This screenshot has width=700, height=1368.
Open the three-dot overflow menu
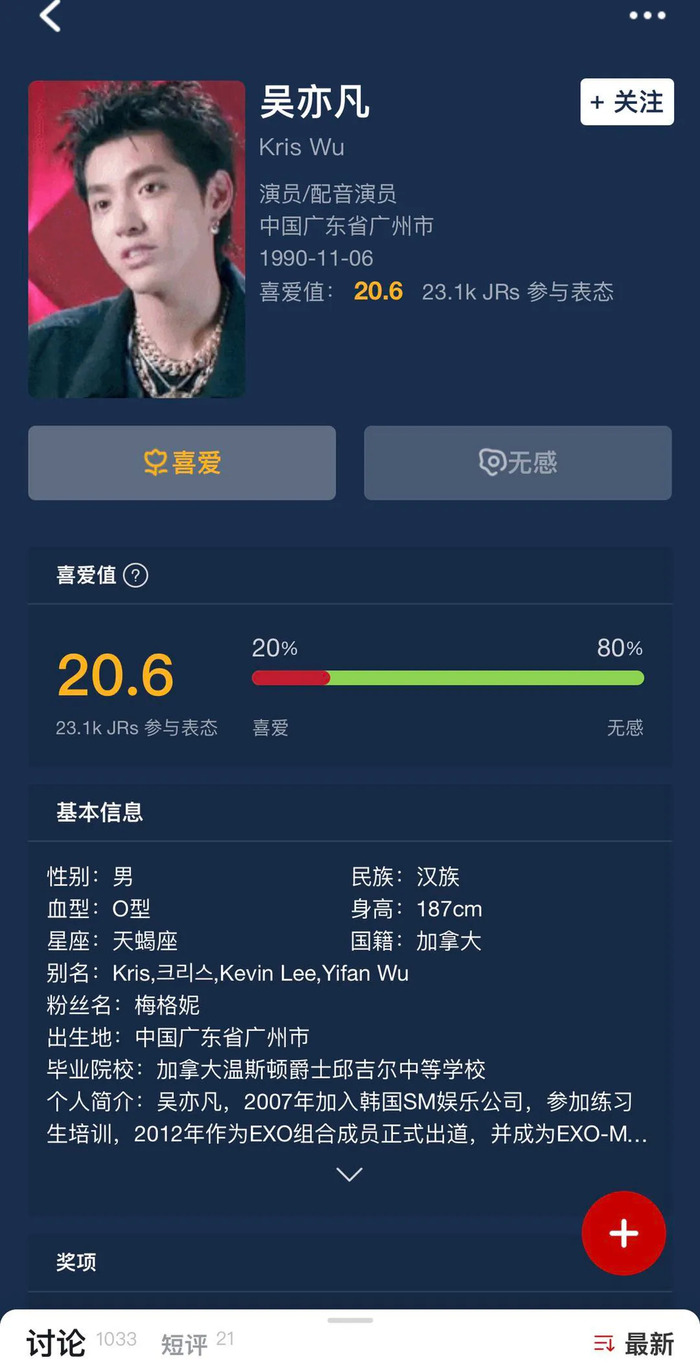click(x=647, y=15)
